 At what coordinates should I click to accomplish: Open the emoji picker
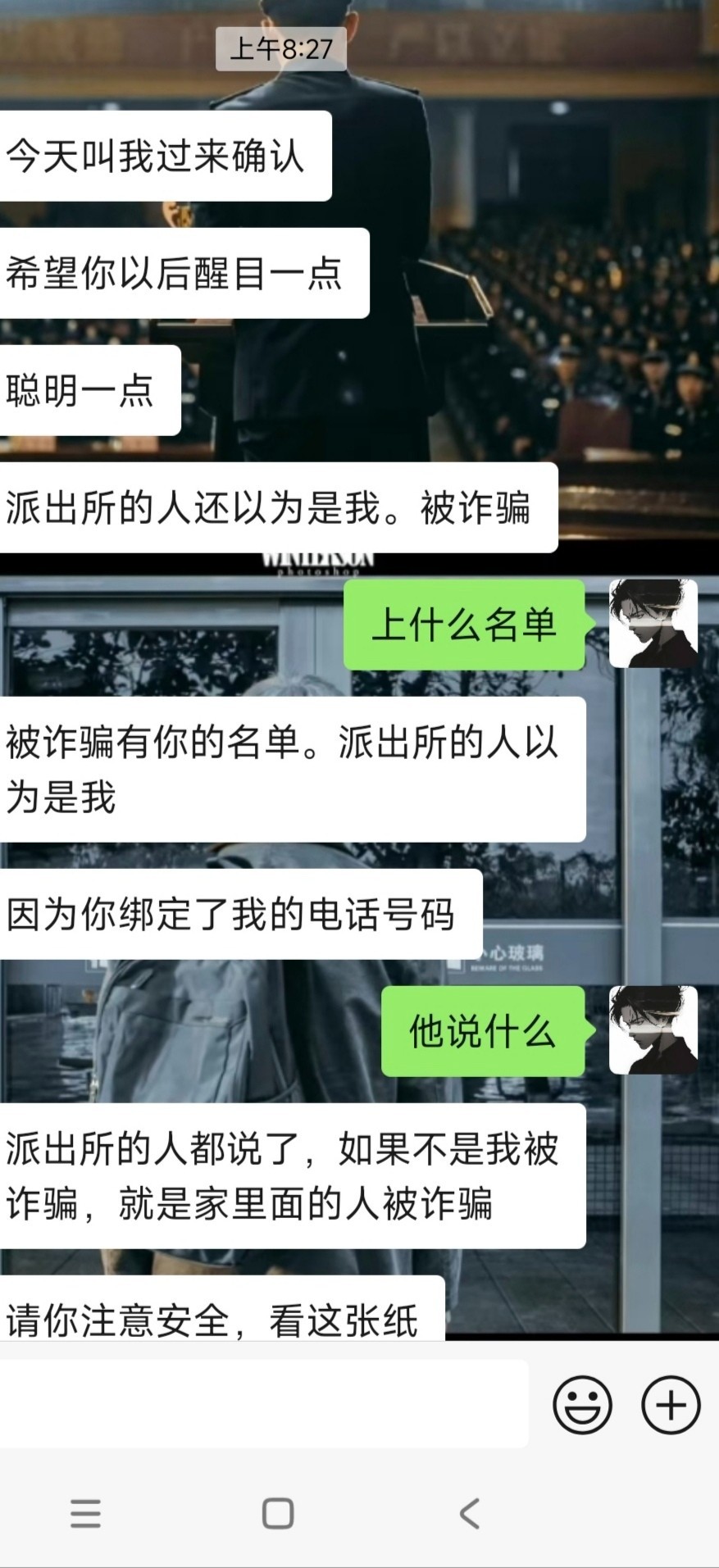(x=582, y=1405)
